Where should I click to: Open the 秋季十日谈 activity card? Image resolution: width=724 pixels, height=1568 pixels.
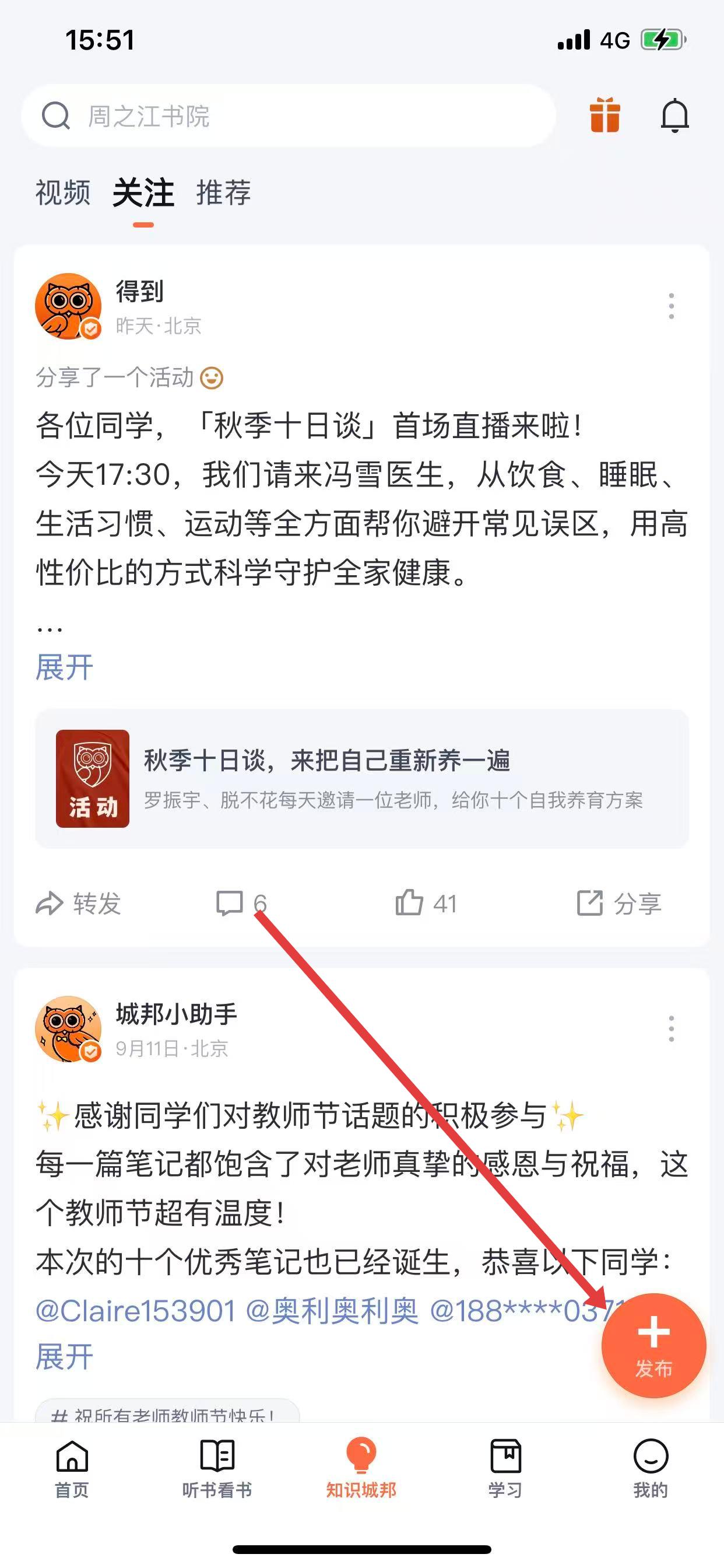[361, 779]
